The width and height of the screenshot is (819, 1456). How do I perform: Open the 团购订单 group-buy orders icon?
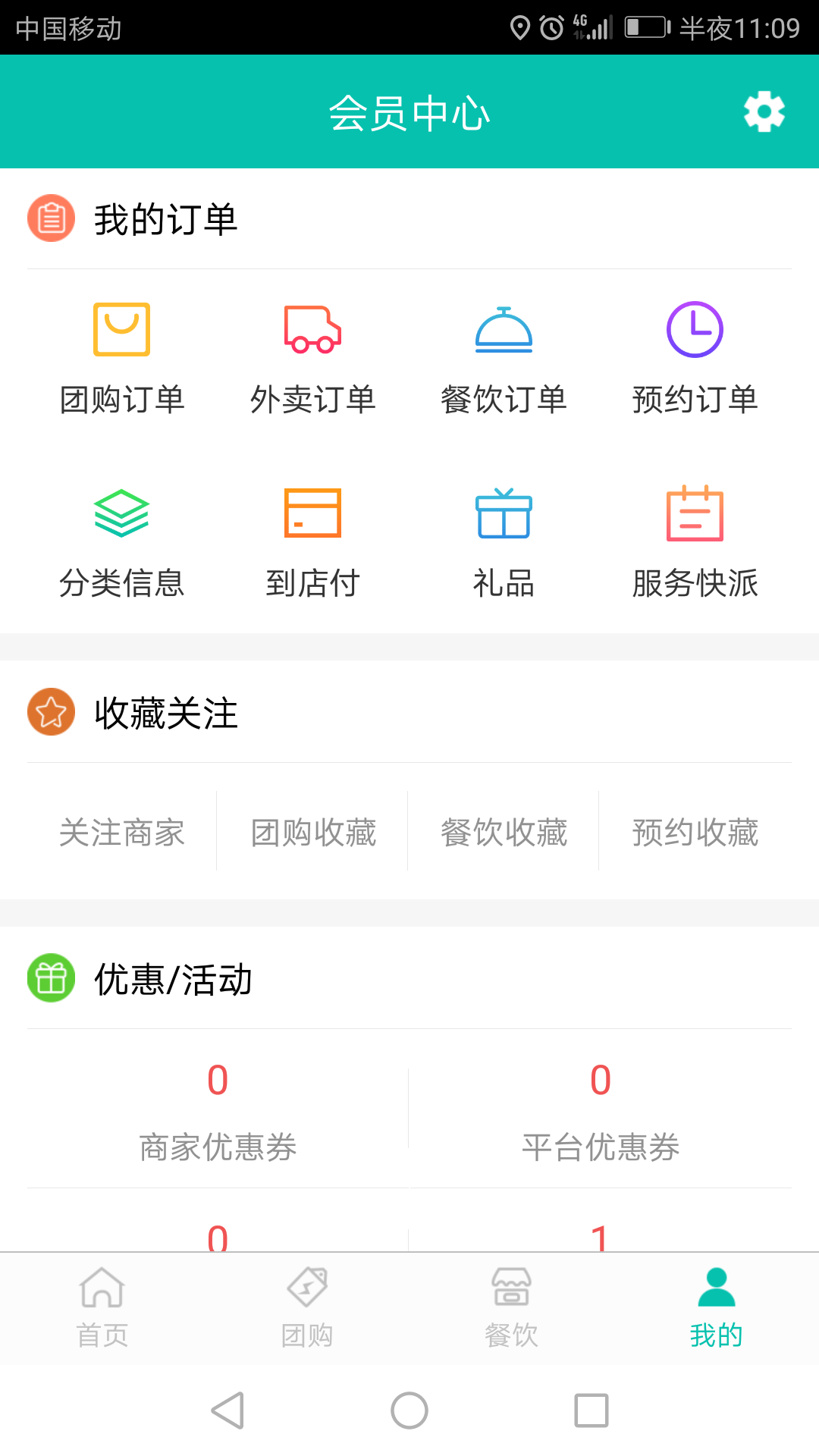123,328
